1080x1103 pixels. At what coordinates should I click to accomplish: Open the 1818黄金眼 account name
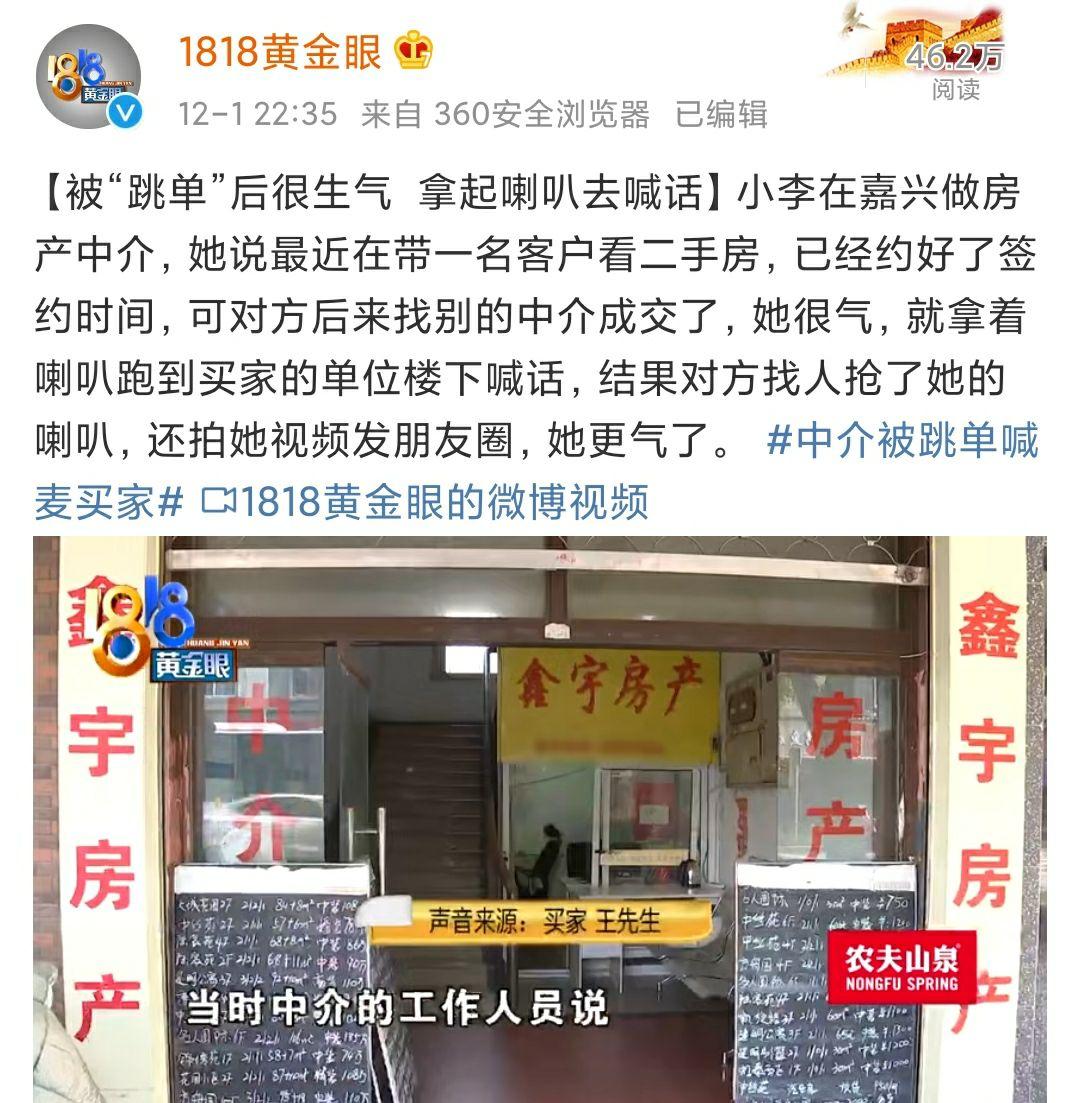tap(280, 51)
